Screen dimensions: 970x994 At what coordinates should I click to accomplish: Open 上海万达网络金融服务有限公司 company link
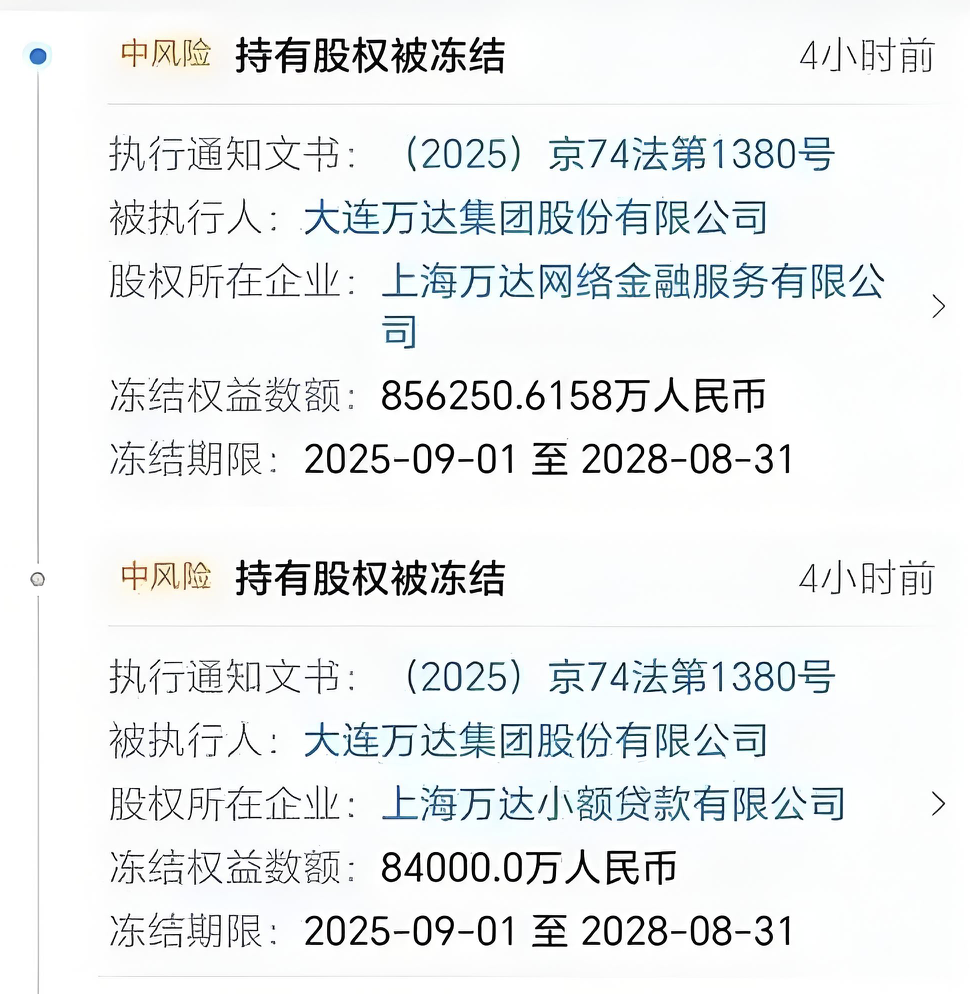pyautogui.click(x=632, y=284)
